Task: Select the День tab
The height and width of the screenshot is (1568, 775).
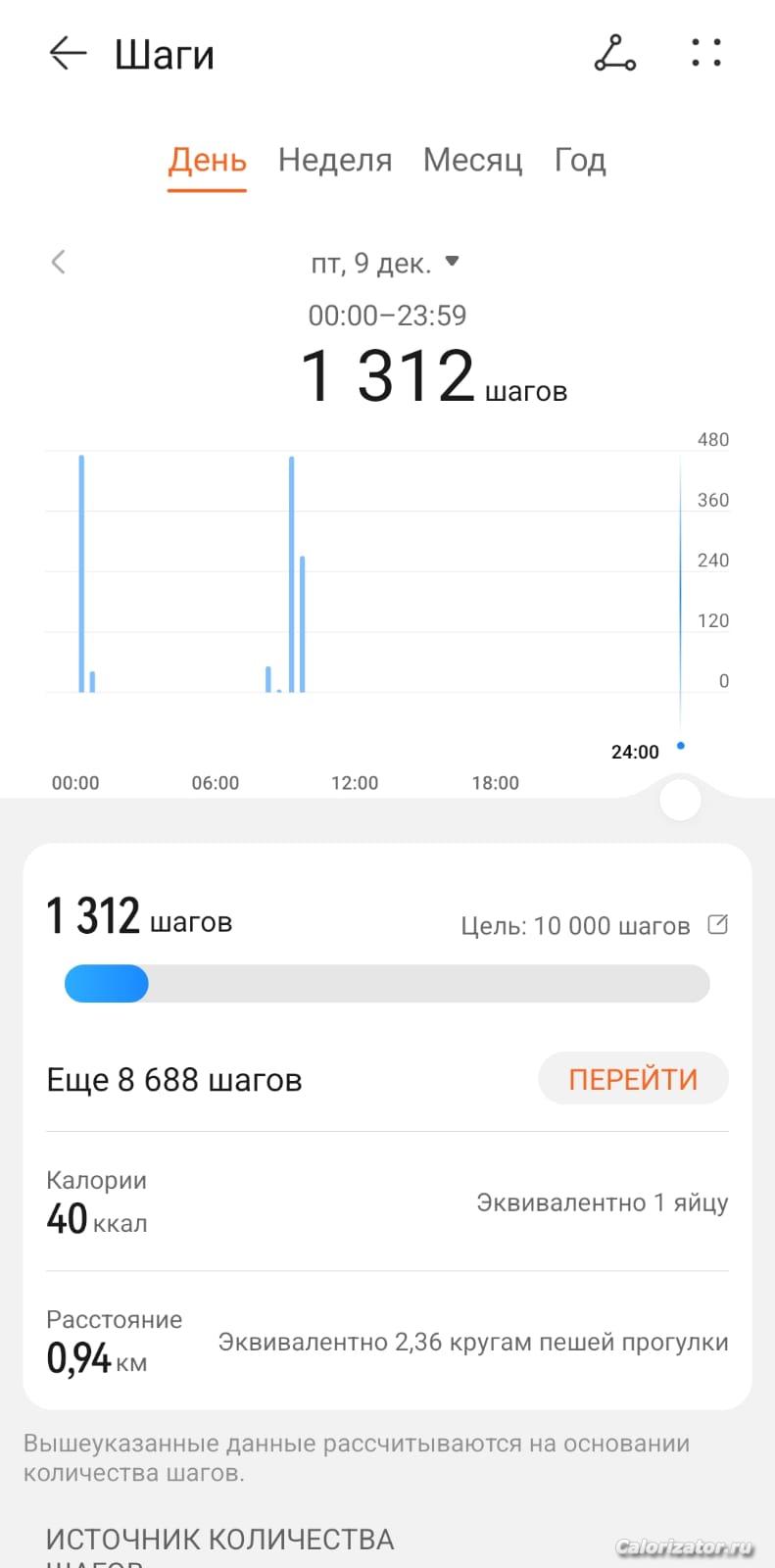Action: [207, 160]
